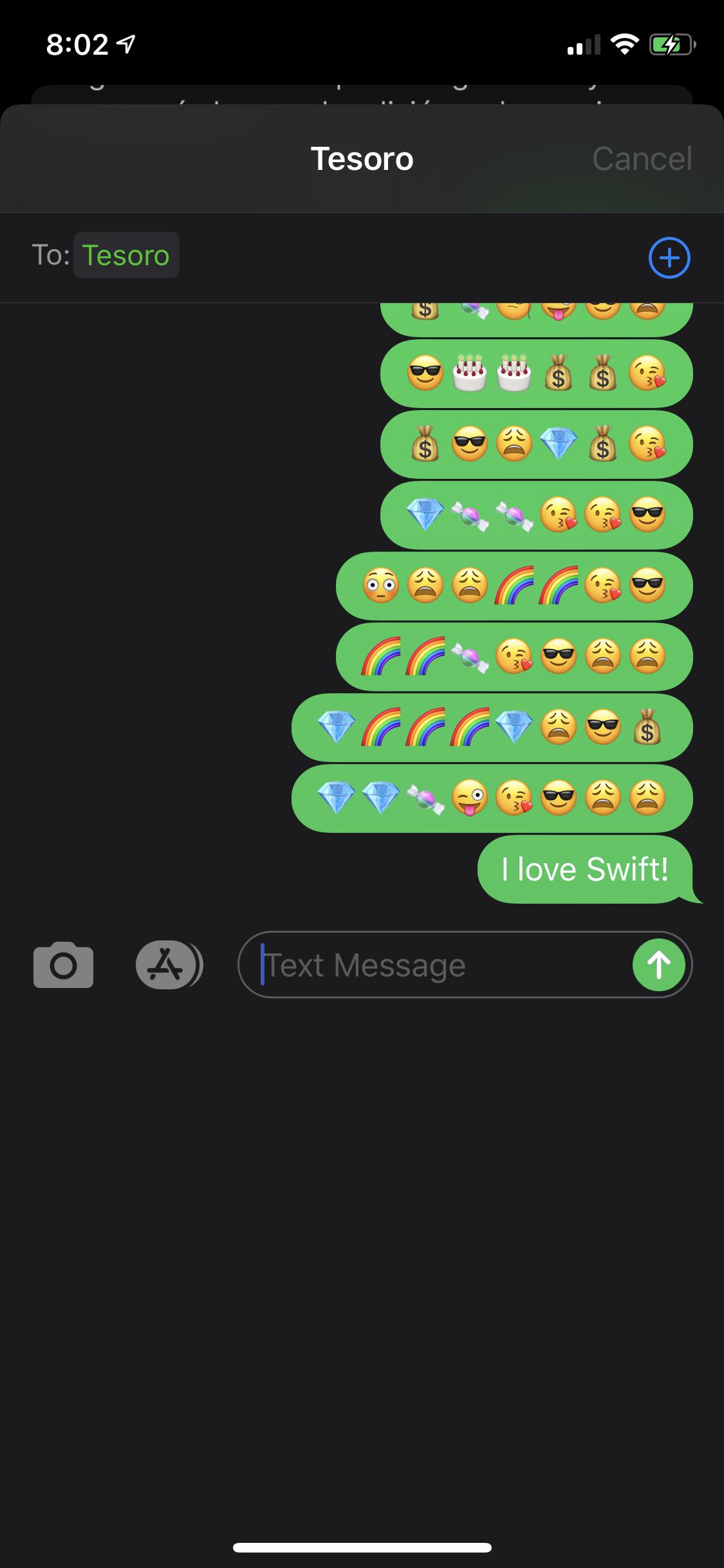Open the camera to attach a photo
This screenshot has width=724, height=1568.
coord(63,965)
